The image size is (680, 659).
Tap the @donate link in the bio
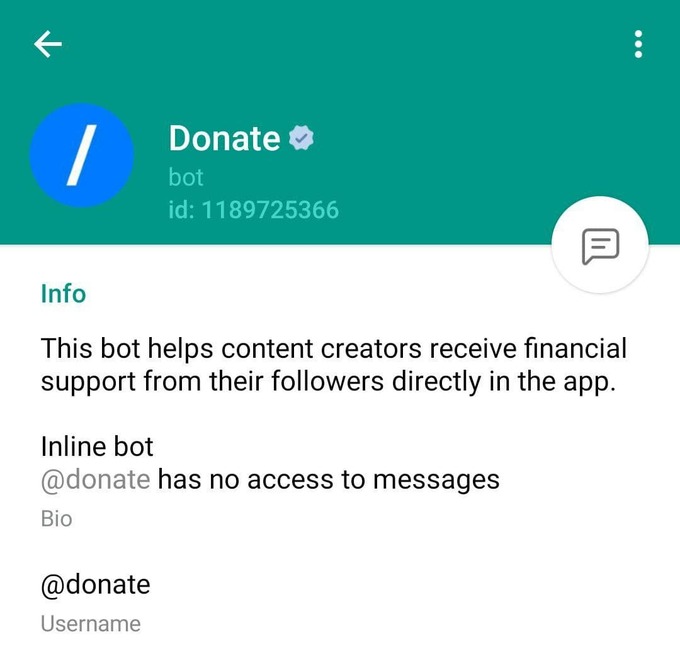(96, 479)
